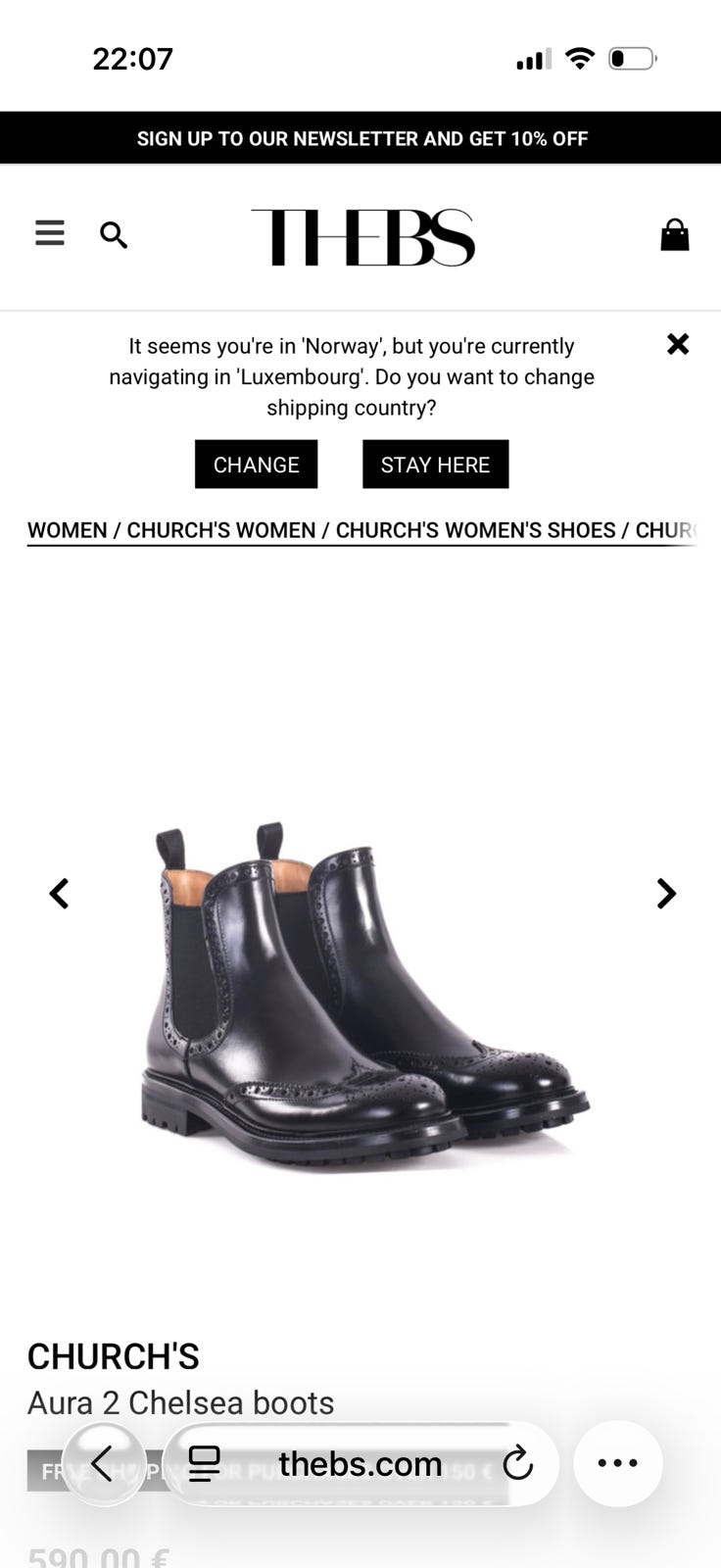
Task: Reload the thebs.com page
Action: (x=517, y=1464)
